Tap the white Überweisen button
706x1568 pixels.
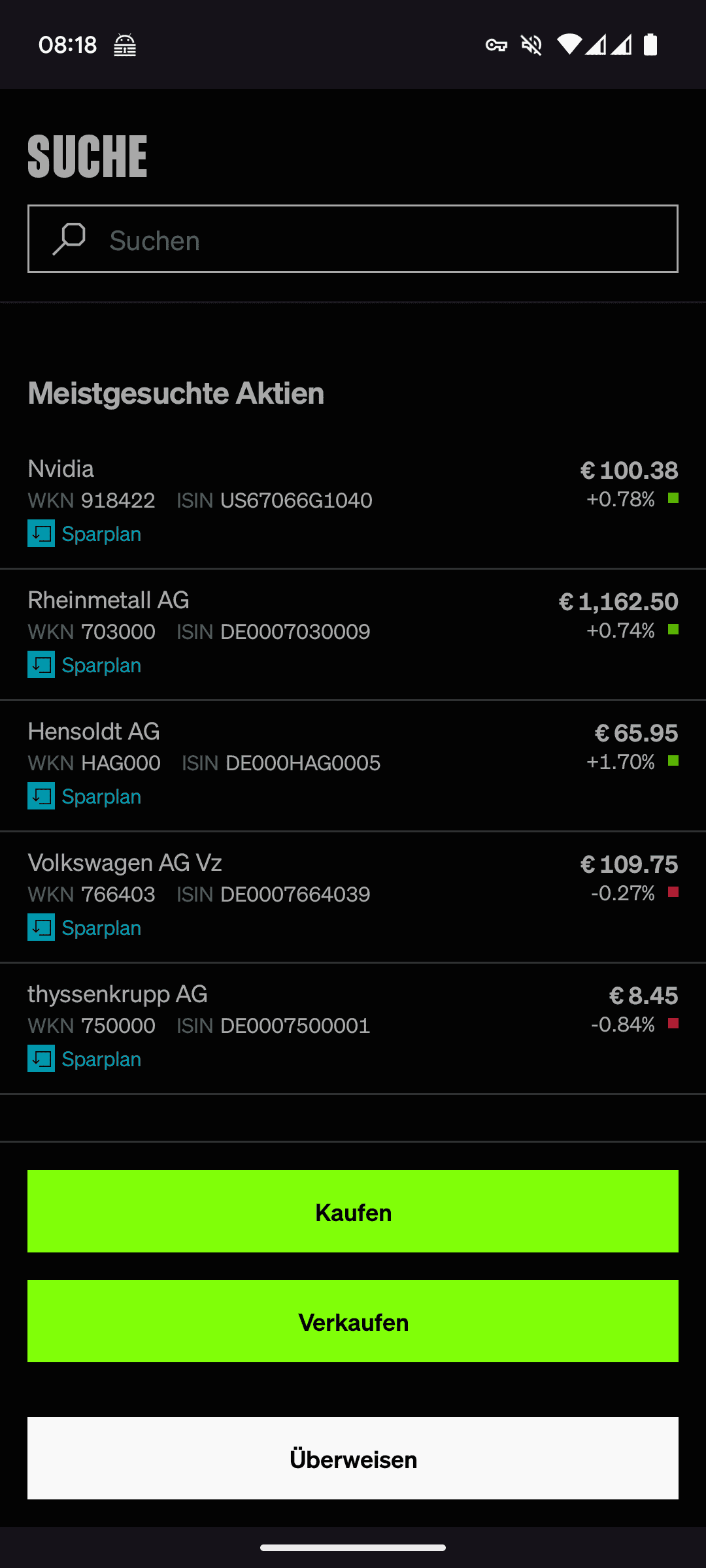pos(353,1458)
